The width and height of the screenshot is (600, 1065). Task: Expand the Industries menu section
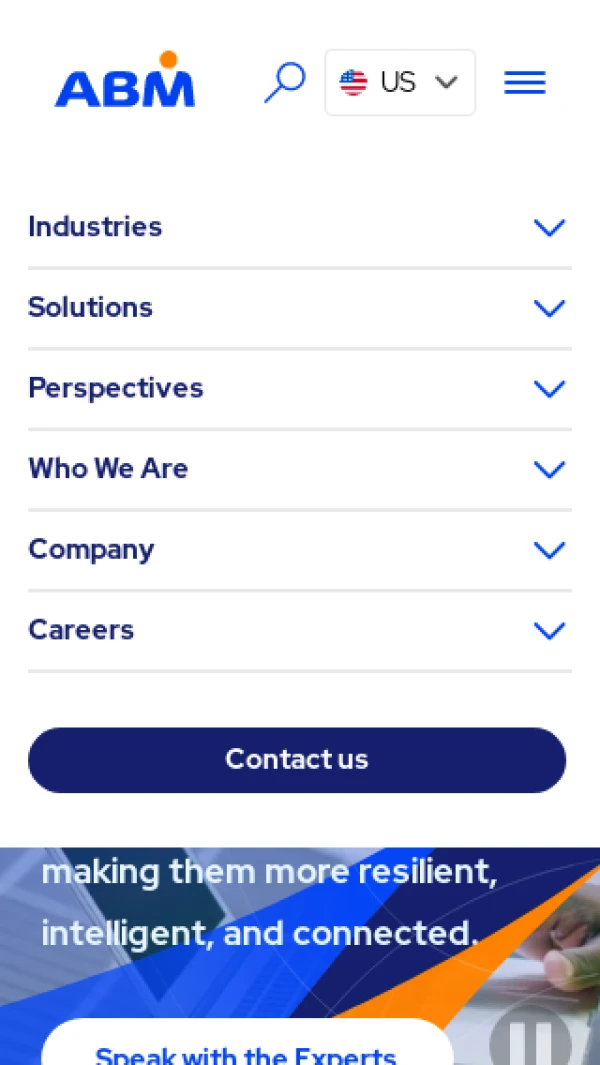pos(549,228)
